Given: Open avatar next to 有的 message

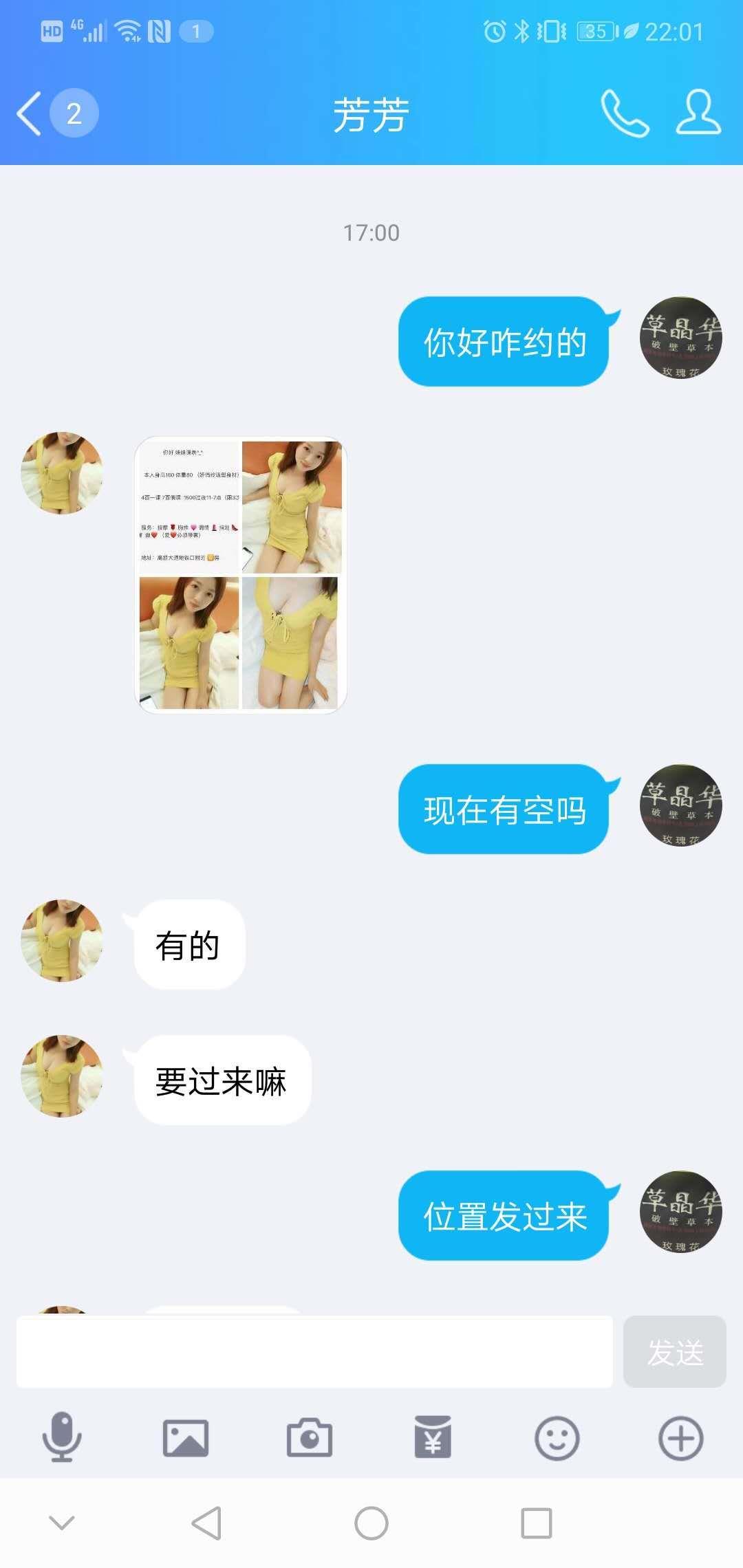Looking at the screenshot, I should (62, 940).
